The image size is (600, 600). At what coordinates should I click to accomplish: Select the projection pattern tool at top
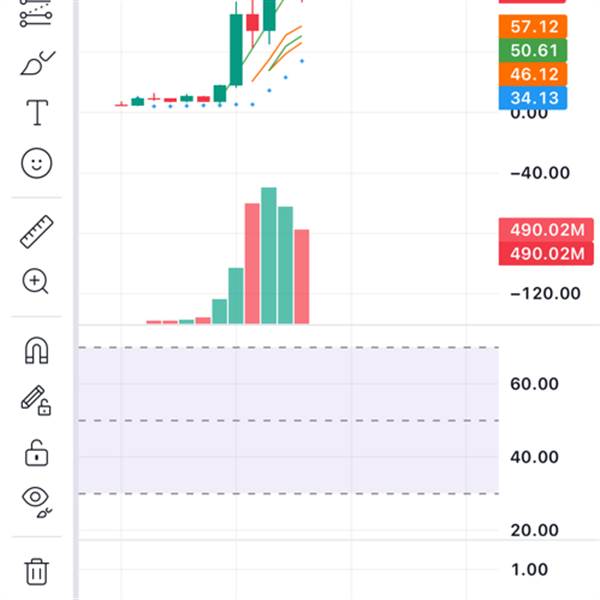[36, 13]
